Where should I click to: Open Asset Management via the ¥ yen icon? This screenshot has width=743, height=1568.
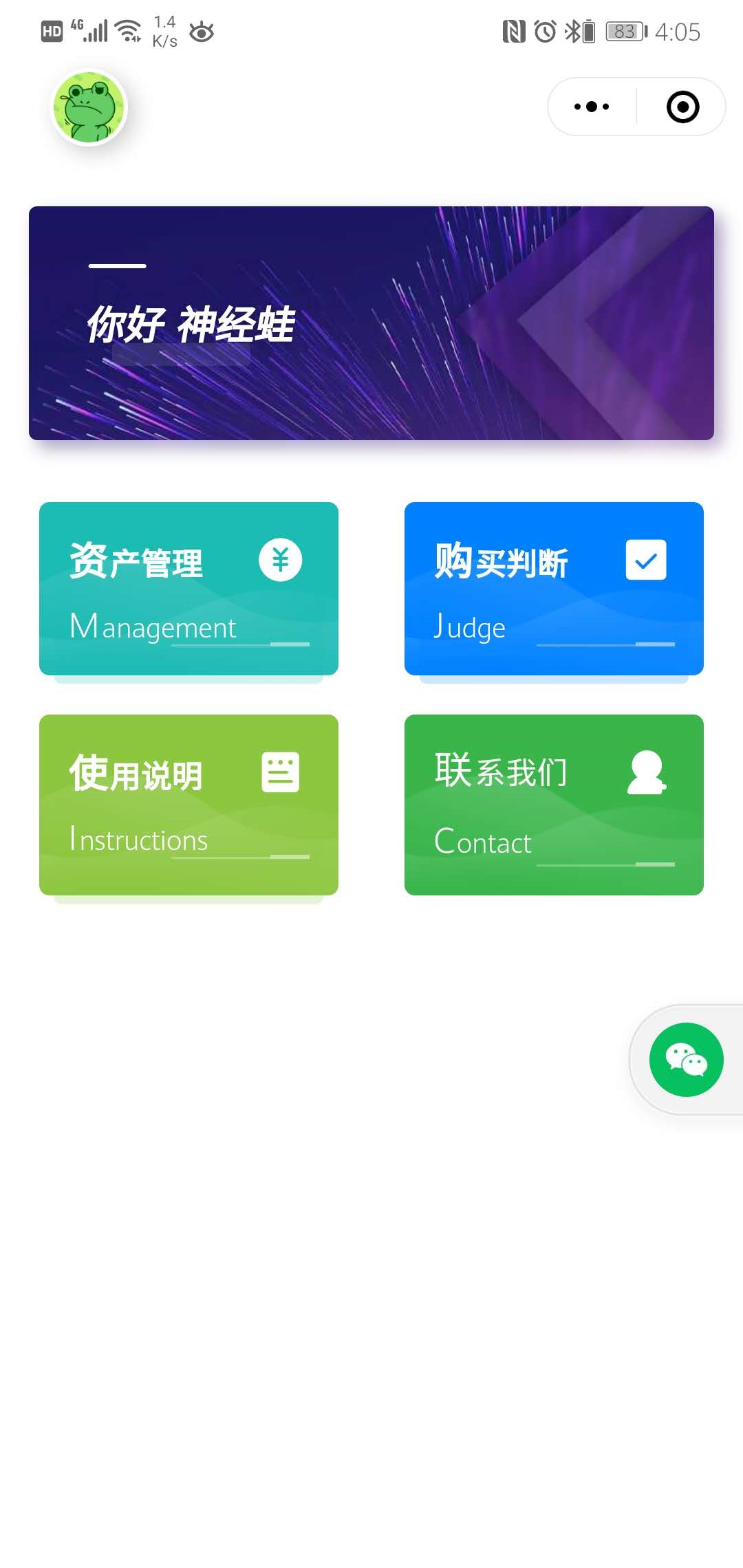281,560
